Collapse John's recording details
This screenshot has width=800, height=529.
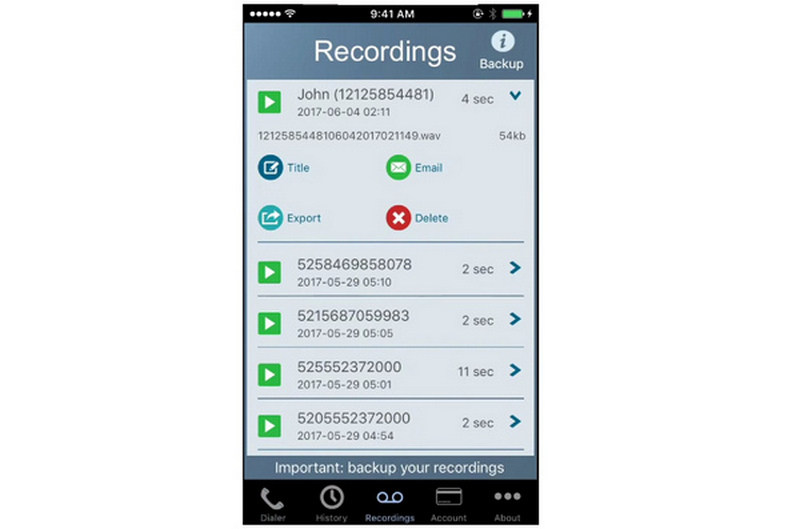(x=515, y=97)
